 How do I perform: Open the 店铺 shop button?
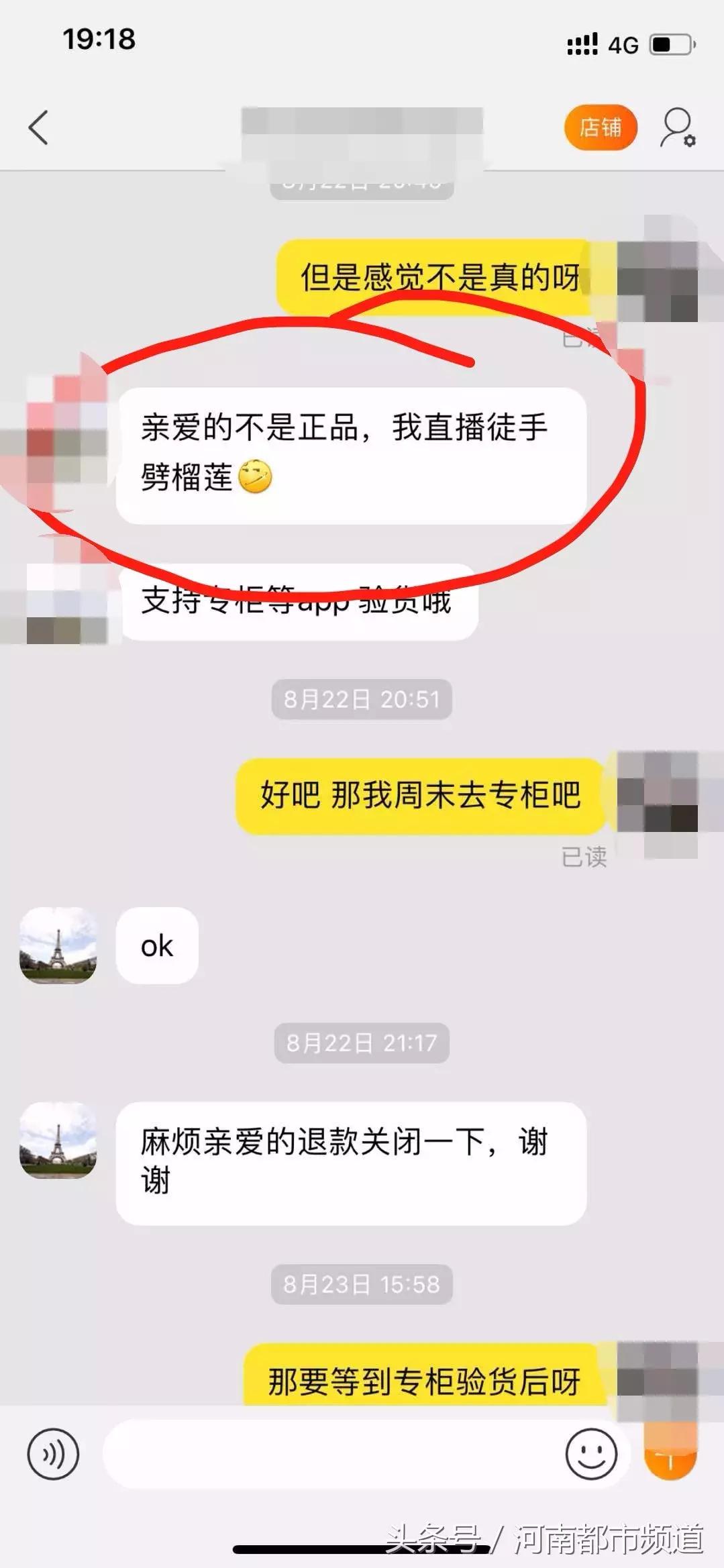tap(601, 128)
